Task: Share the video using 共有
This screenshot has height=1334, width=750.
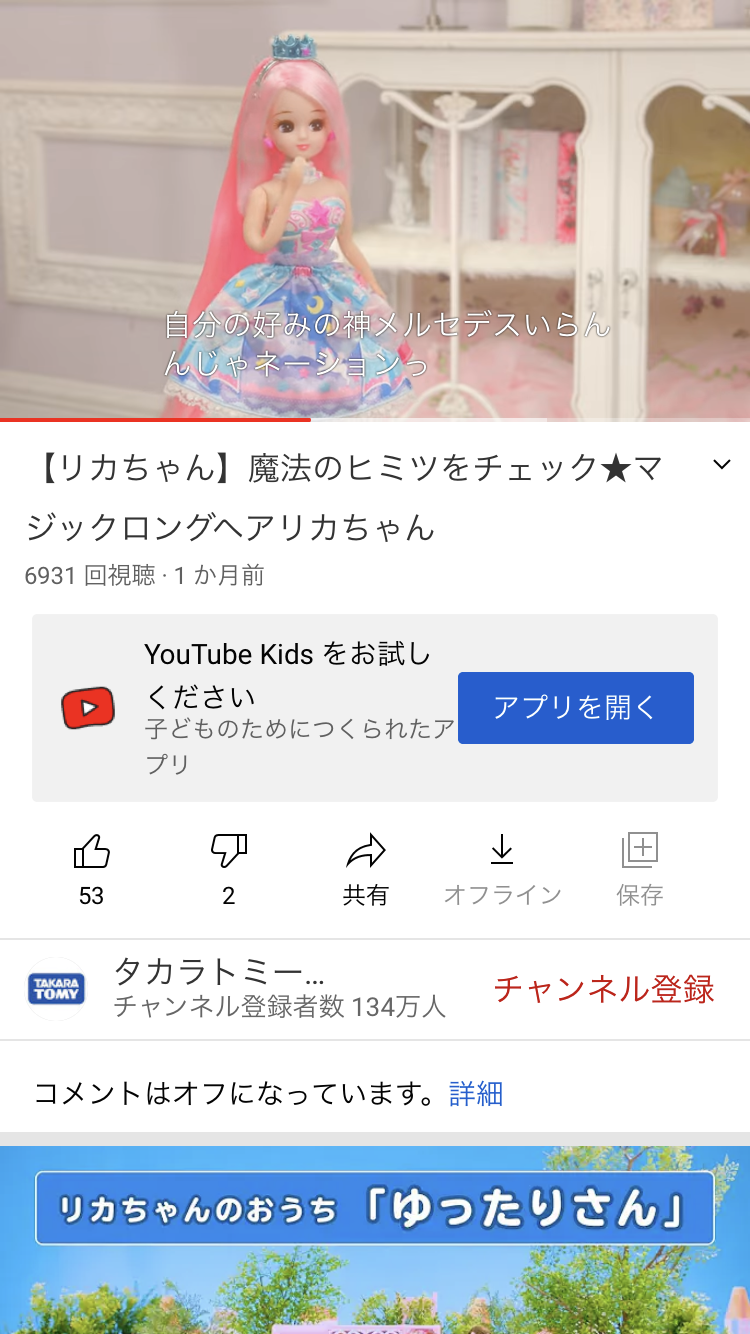Action: tap(366, 869)
